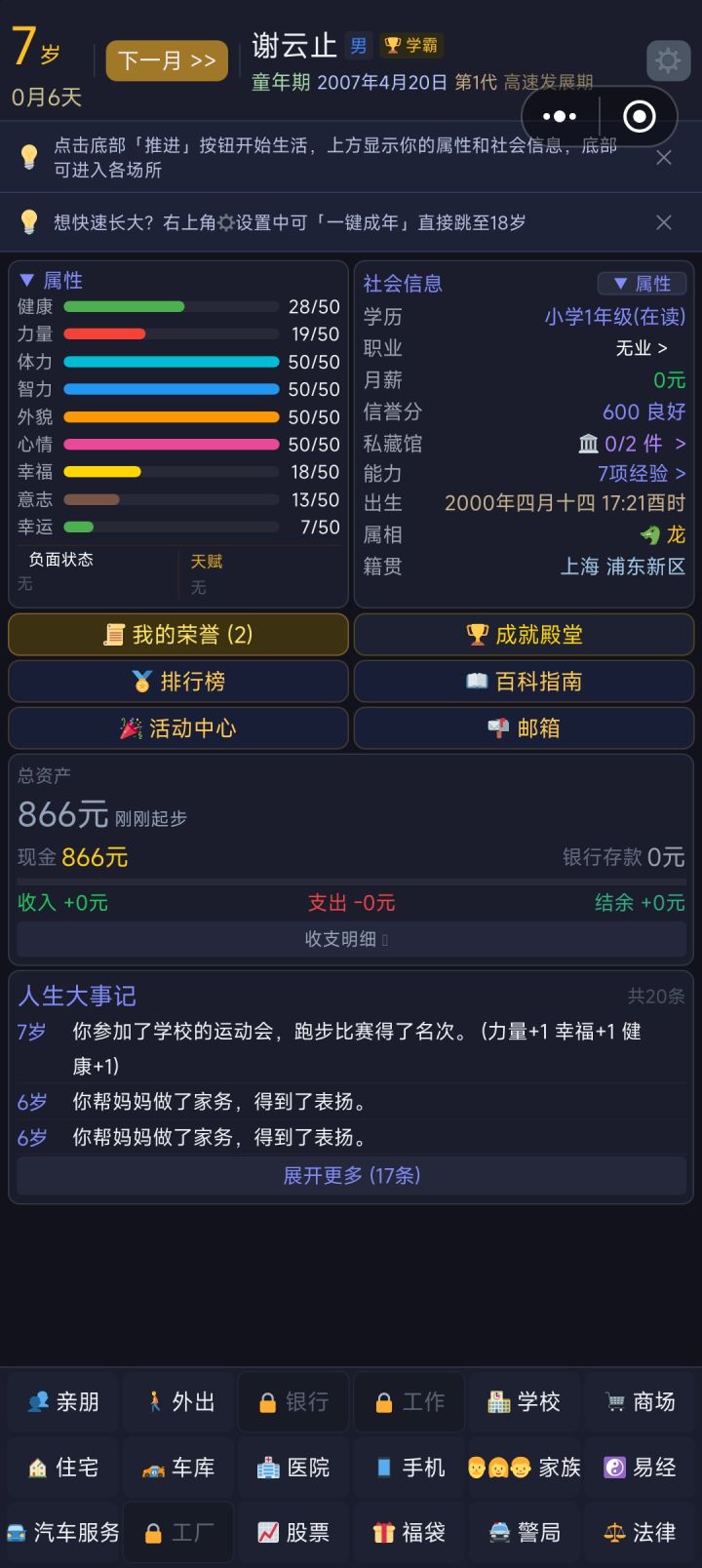Open the 排行榜 leaderboard

178,682
